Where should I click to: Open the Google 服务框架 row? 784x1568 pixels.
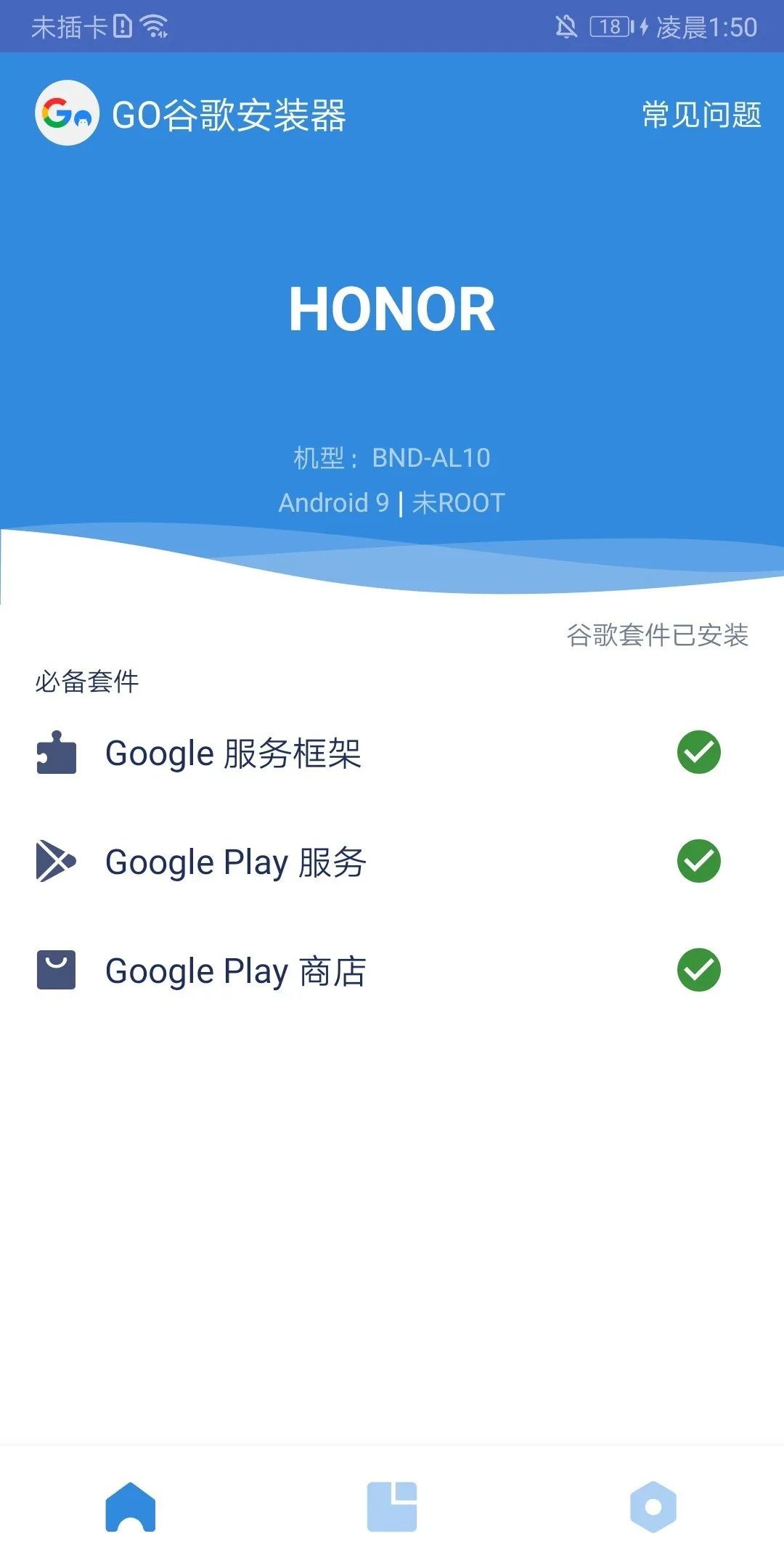coord(392,753)
